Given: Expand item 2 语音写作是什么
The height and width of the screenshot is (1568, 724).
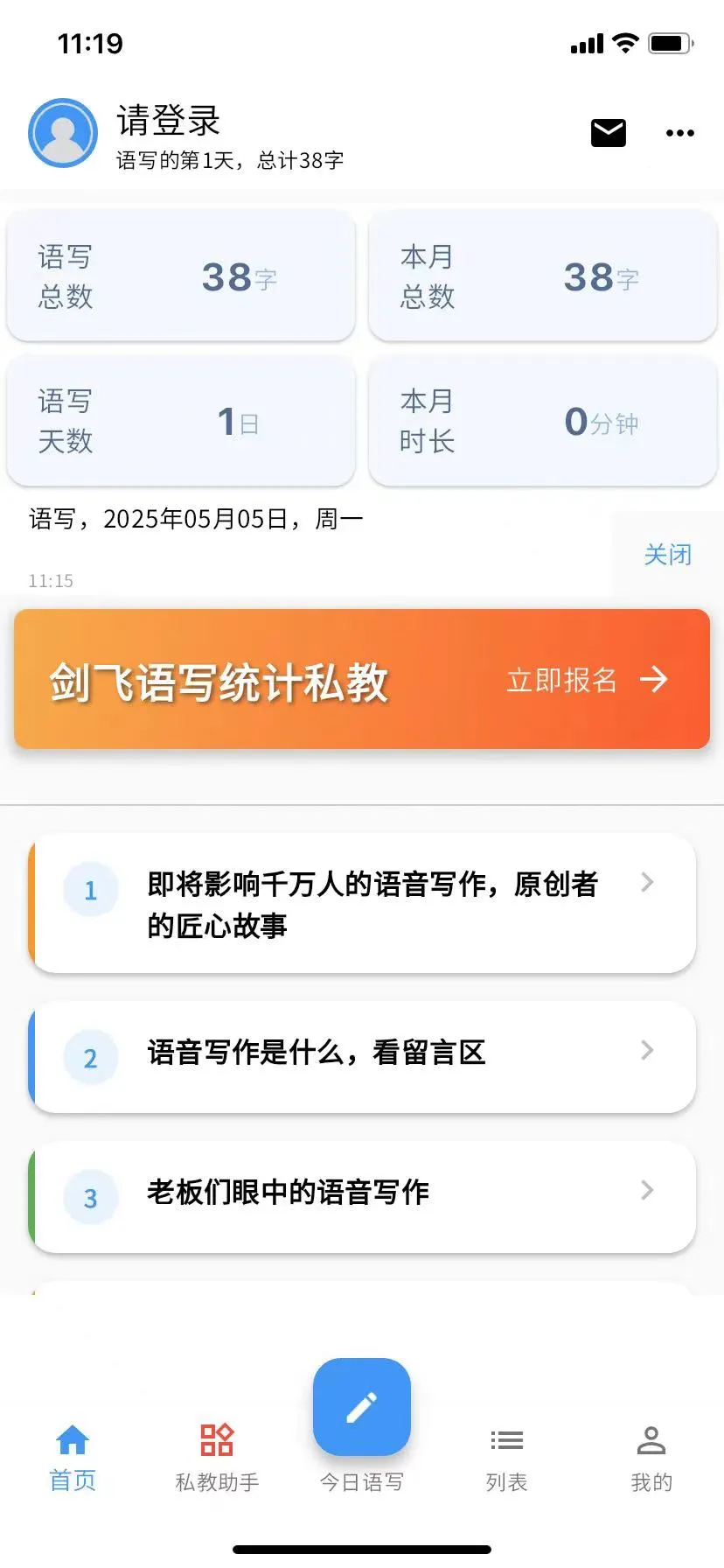Looking at the screenshot, I should coord(362,1056).
